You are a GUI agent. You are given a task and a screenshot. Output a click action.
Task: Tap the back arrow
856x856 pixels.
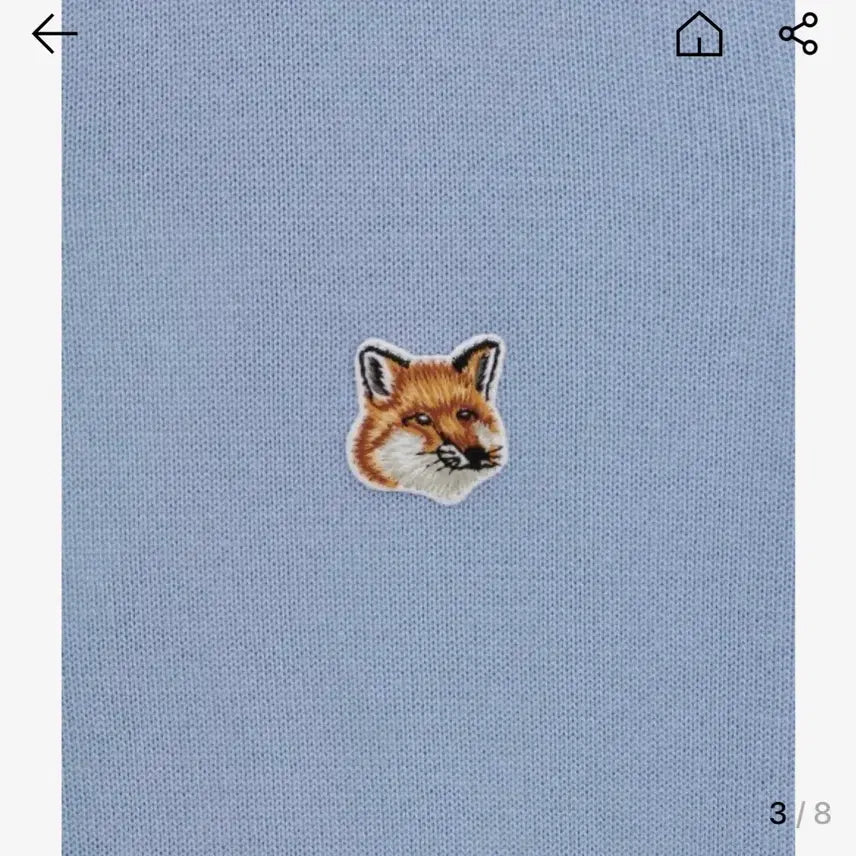pos(54,35)
